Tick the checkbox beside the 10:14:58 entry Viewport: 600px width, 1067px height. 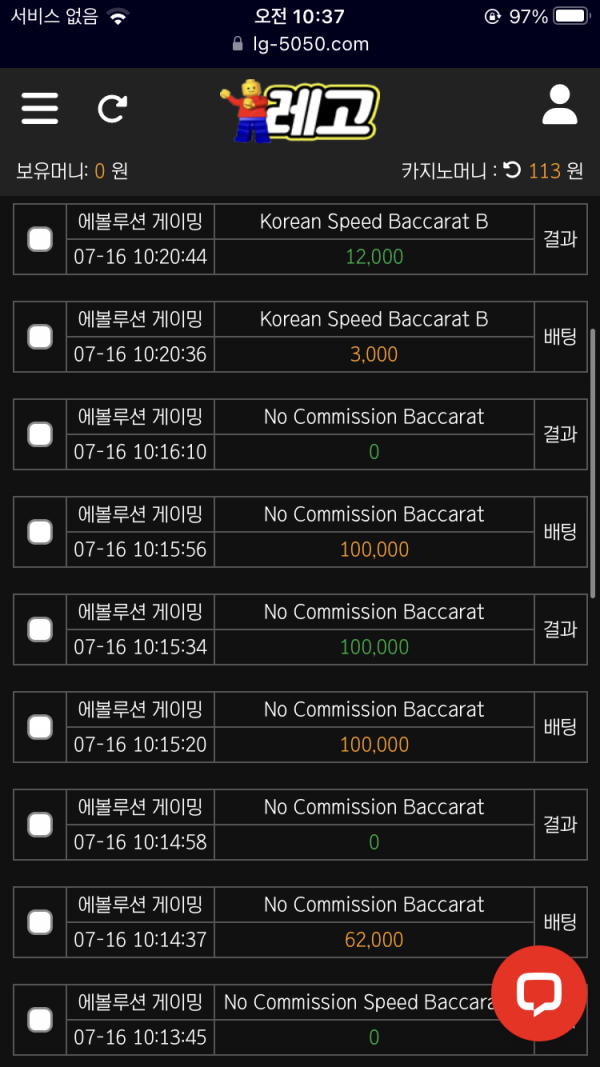pos(40,824)
